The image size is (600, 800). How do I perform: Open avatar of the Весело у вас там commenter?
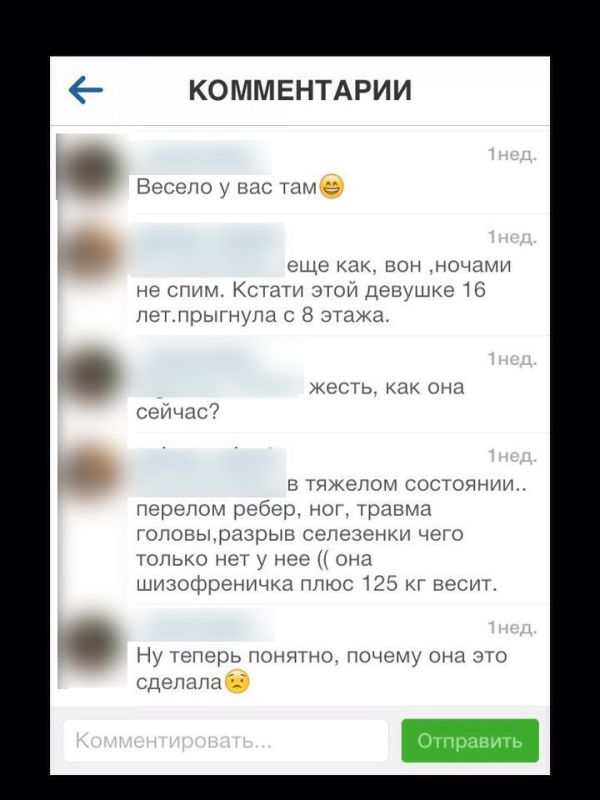pos(91,168)
